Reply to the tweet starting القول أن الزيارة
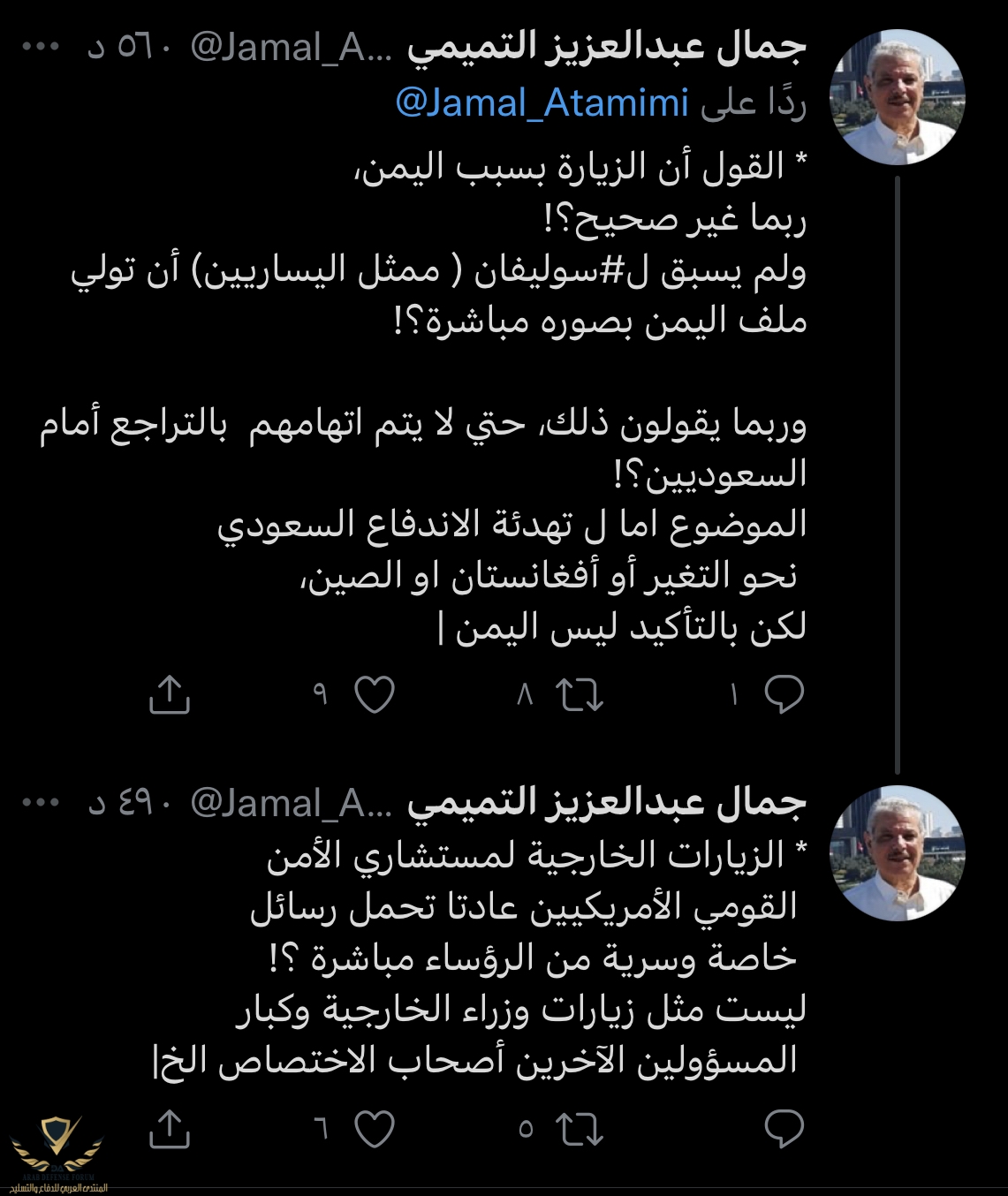The height and width of the screenshot is (1196, 1008). click(784, 694)
